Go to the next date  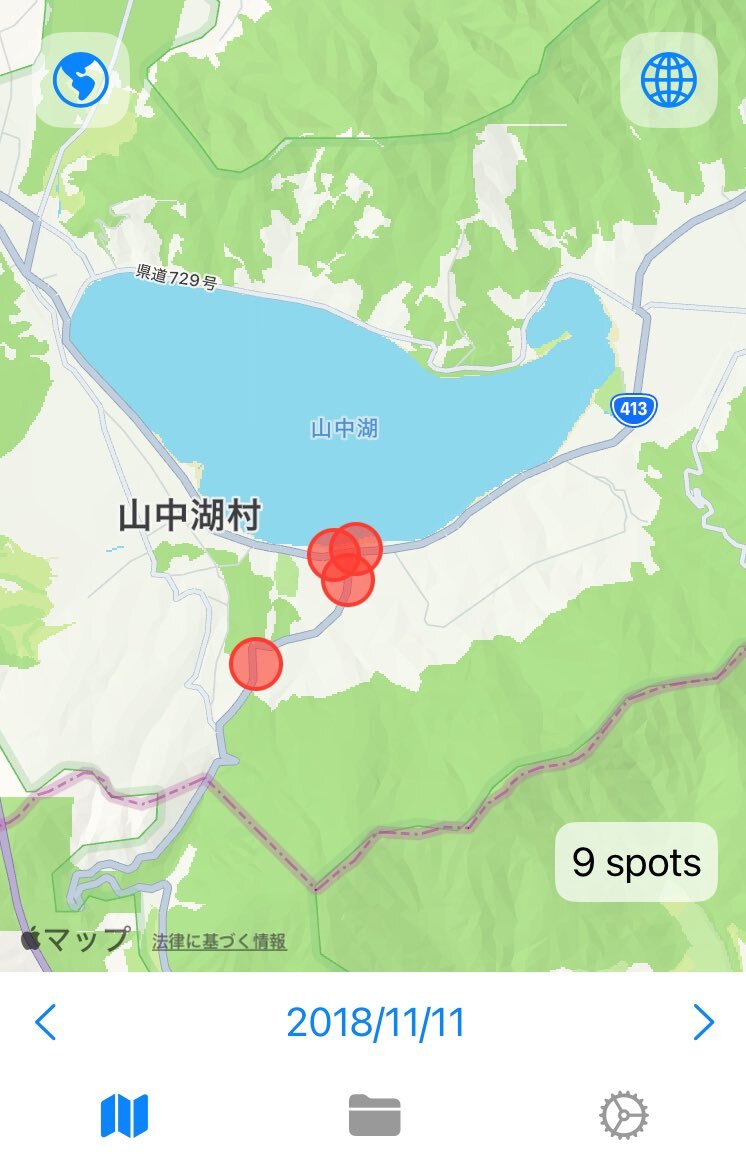tap(703, 1022)
